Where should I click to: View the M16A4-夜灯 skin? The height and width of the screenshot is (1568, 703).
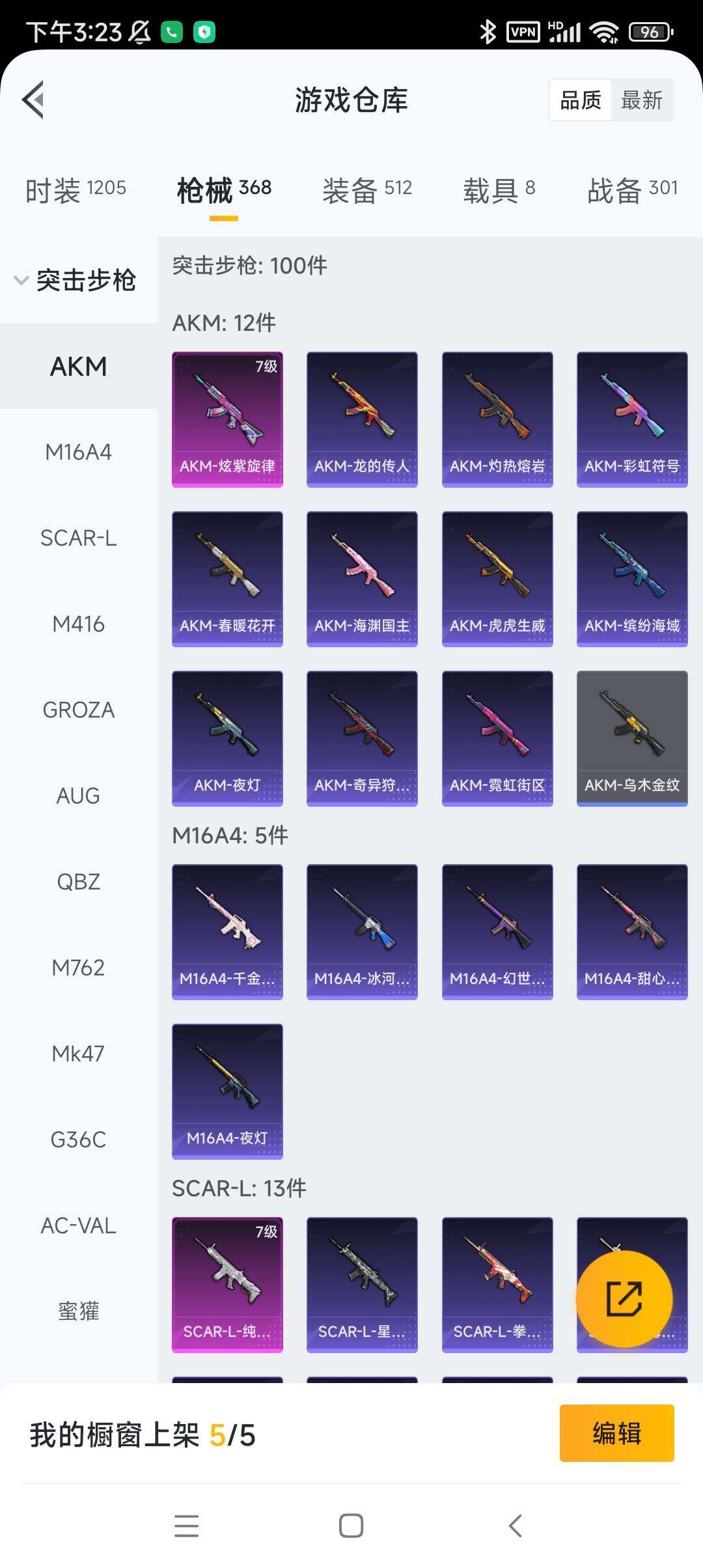227,1091
